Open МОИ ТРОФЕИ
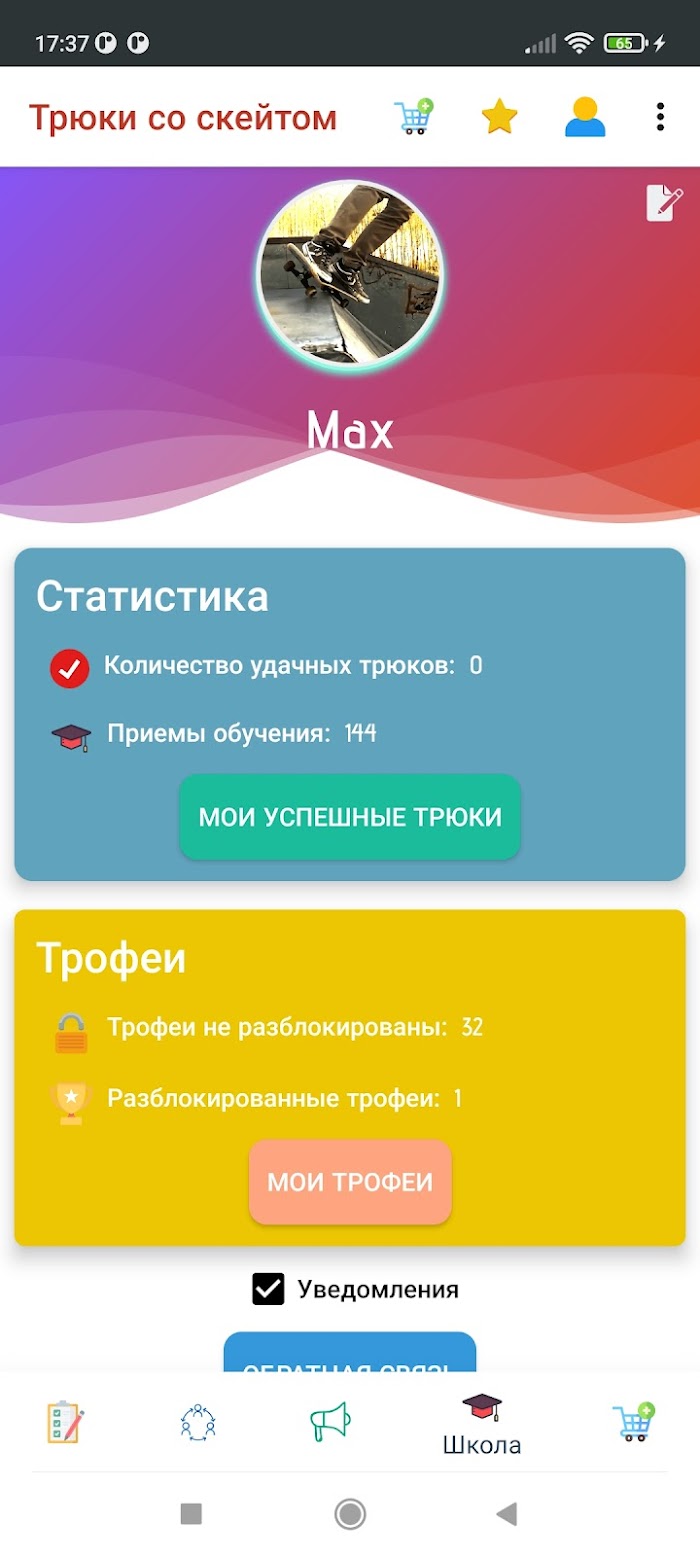The image size is (700, 1556). pos(350,1182)
